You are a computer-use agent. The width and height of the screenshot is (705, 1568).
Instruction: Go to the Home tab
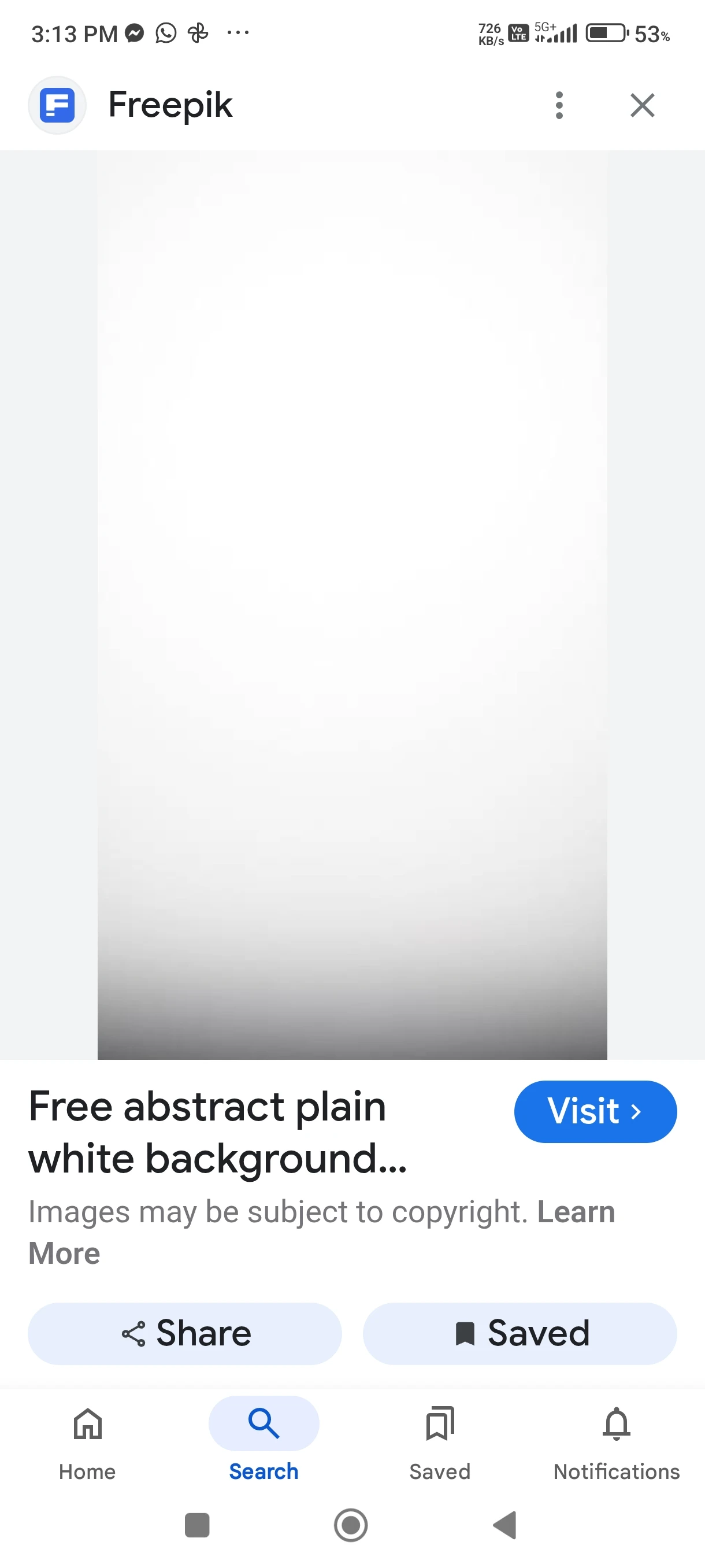point(88,1440)
